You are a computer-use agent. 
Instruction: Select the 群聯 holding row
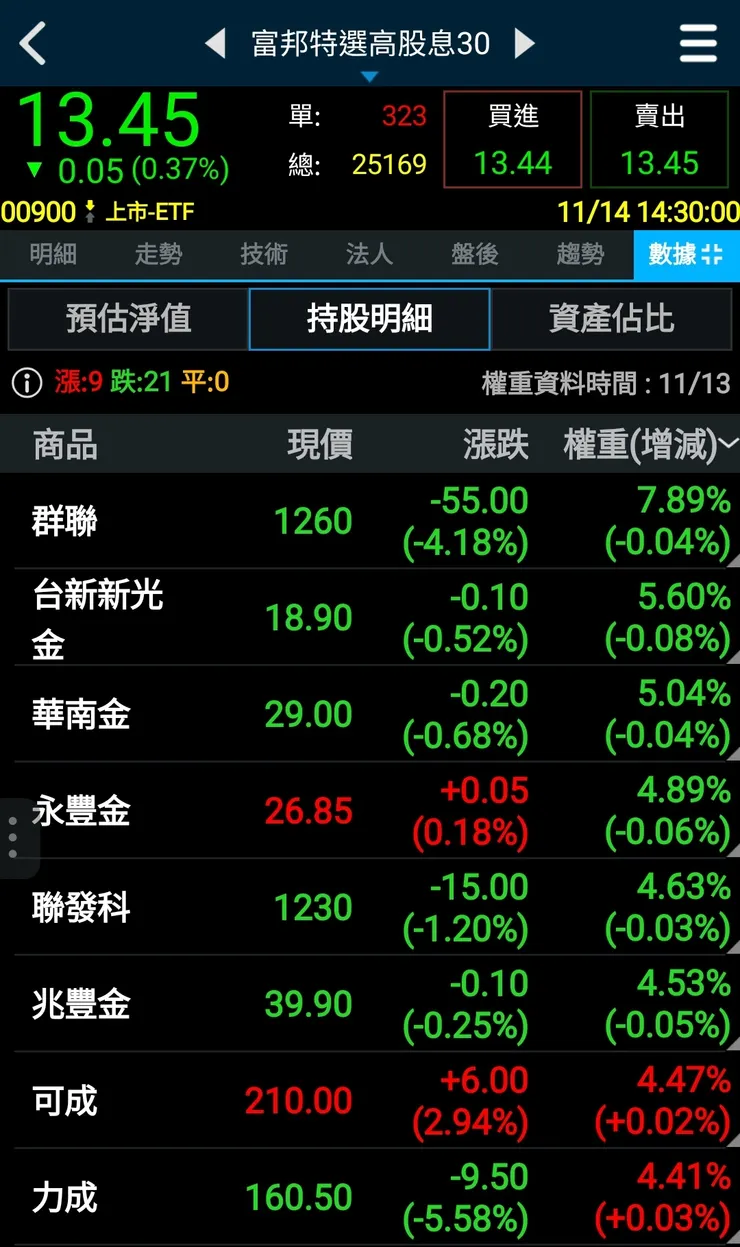tap(370, 518)
